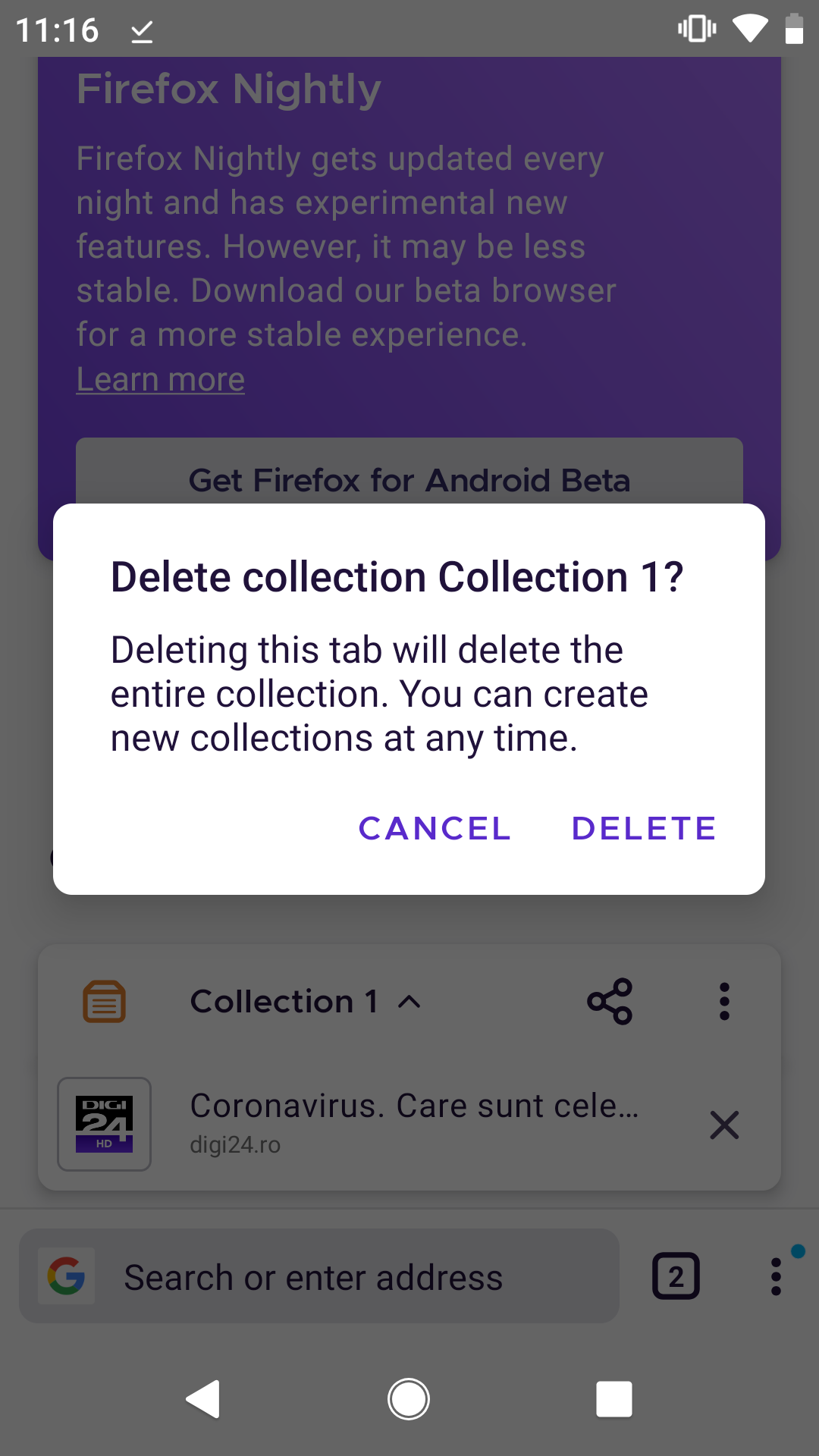Open the browser's three-dot overflow menu

pyautogui.click(x=775, y=1276)
